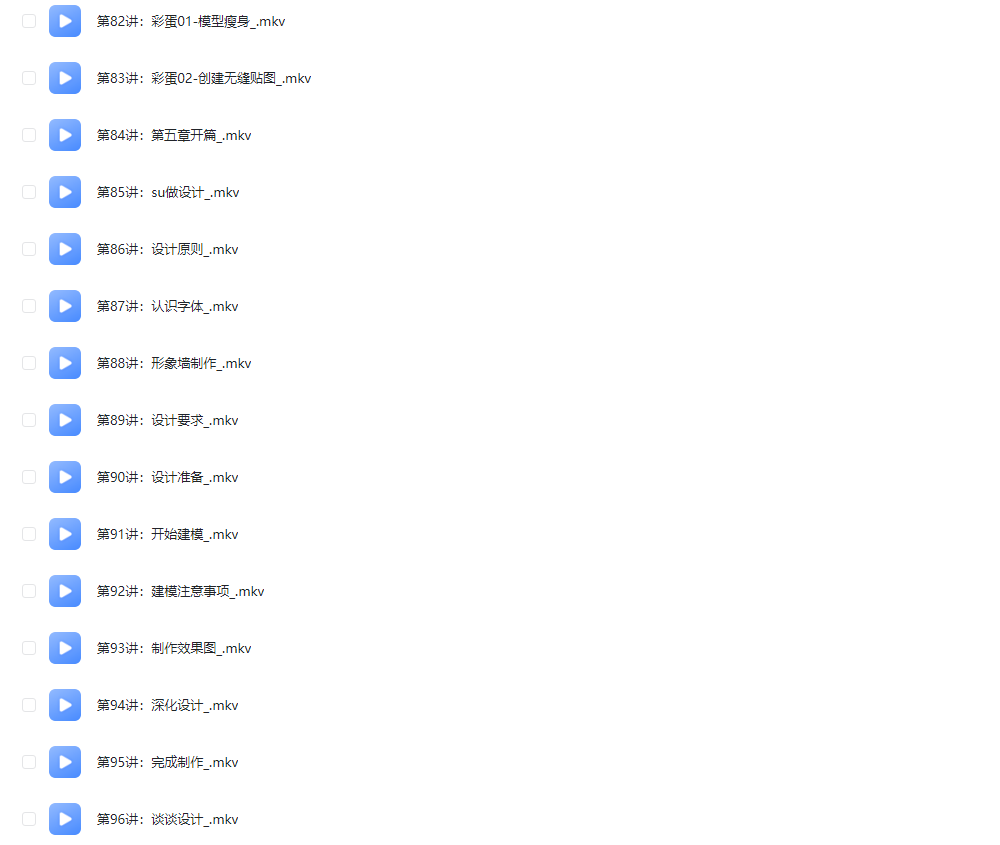Mark the checkbox of 第91讲 开始建模
The height and width of the screenshot is (845, 1000).
29,534
